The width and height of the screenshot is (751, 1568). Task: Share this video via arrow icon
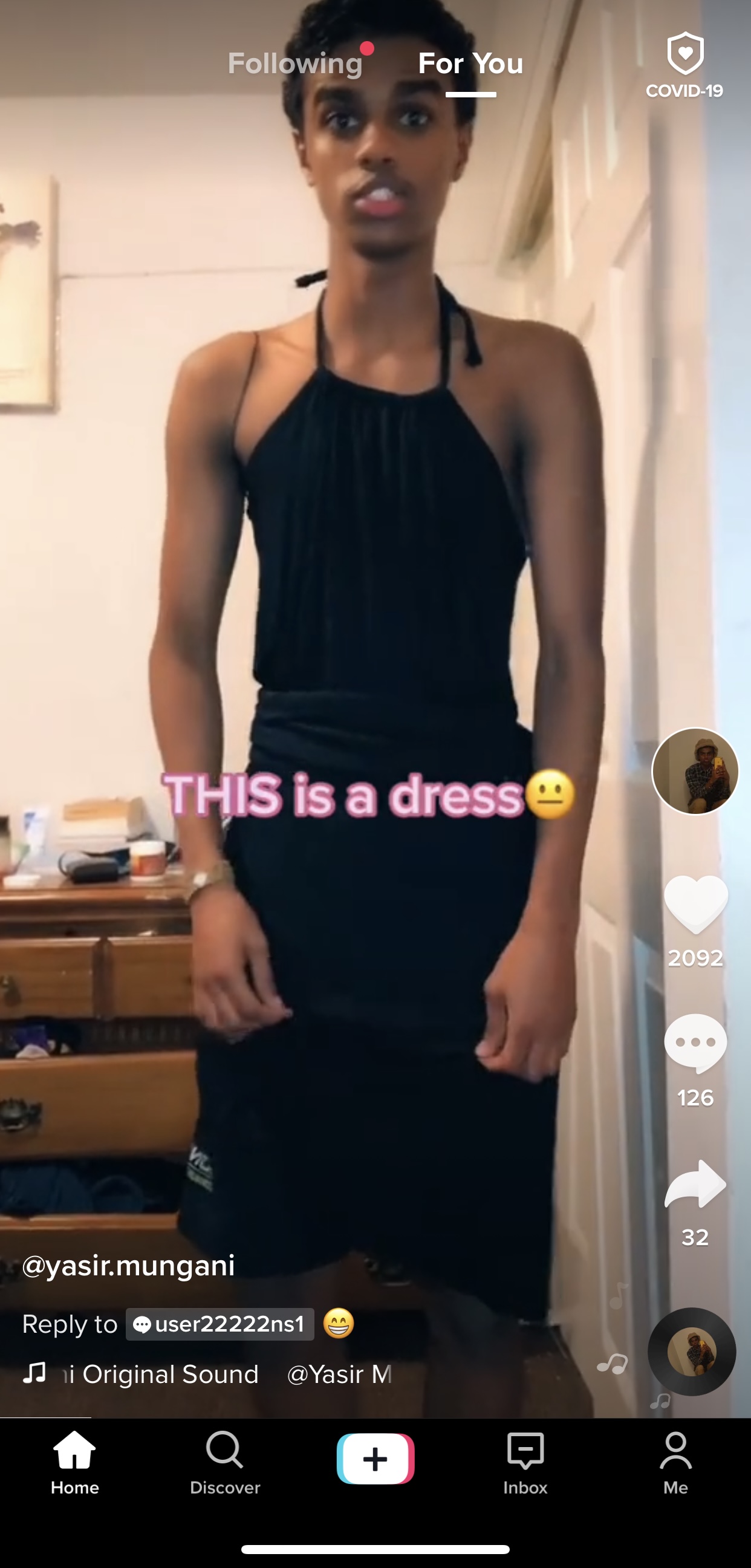pos(695,1184)
